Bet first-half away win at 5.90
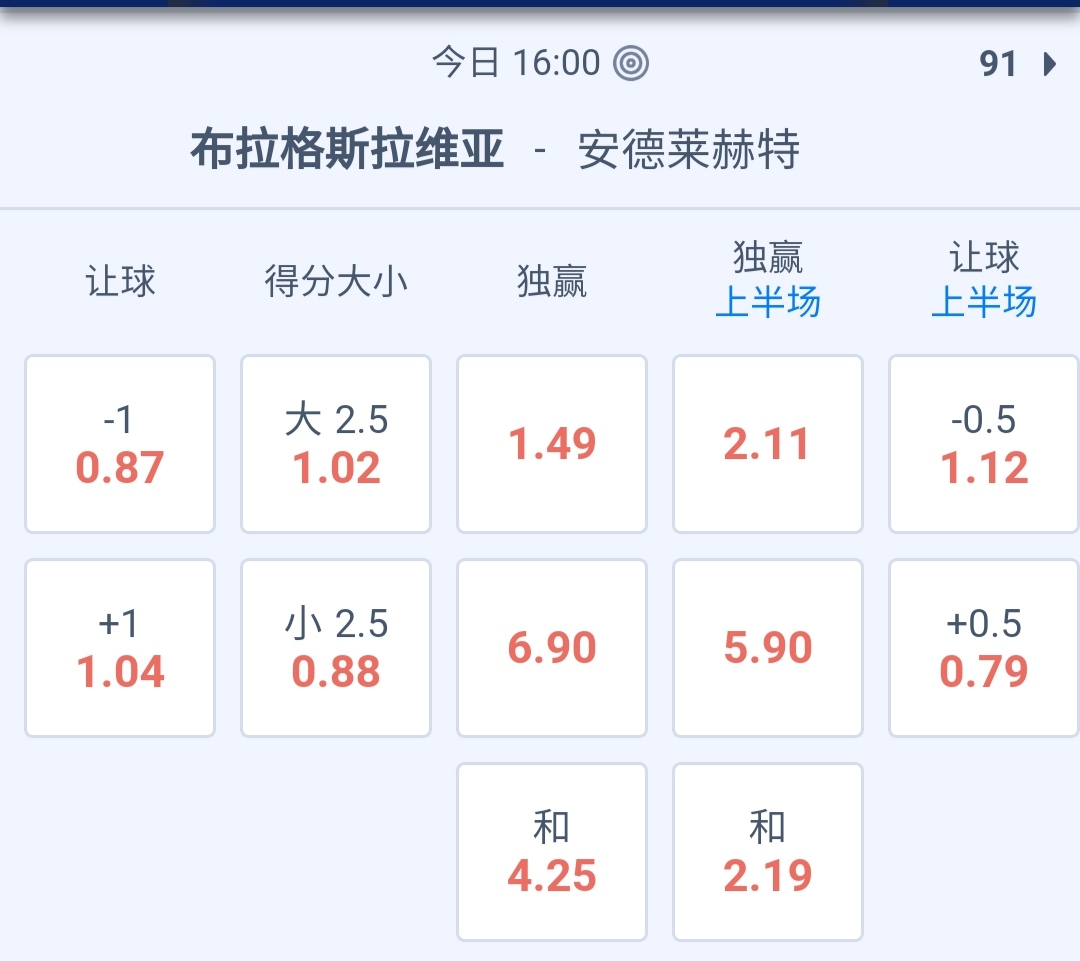The height and width of the screenshot is (961, 1080). pos(768,648)
